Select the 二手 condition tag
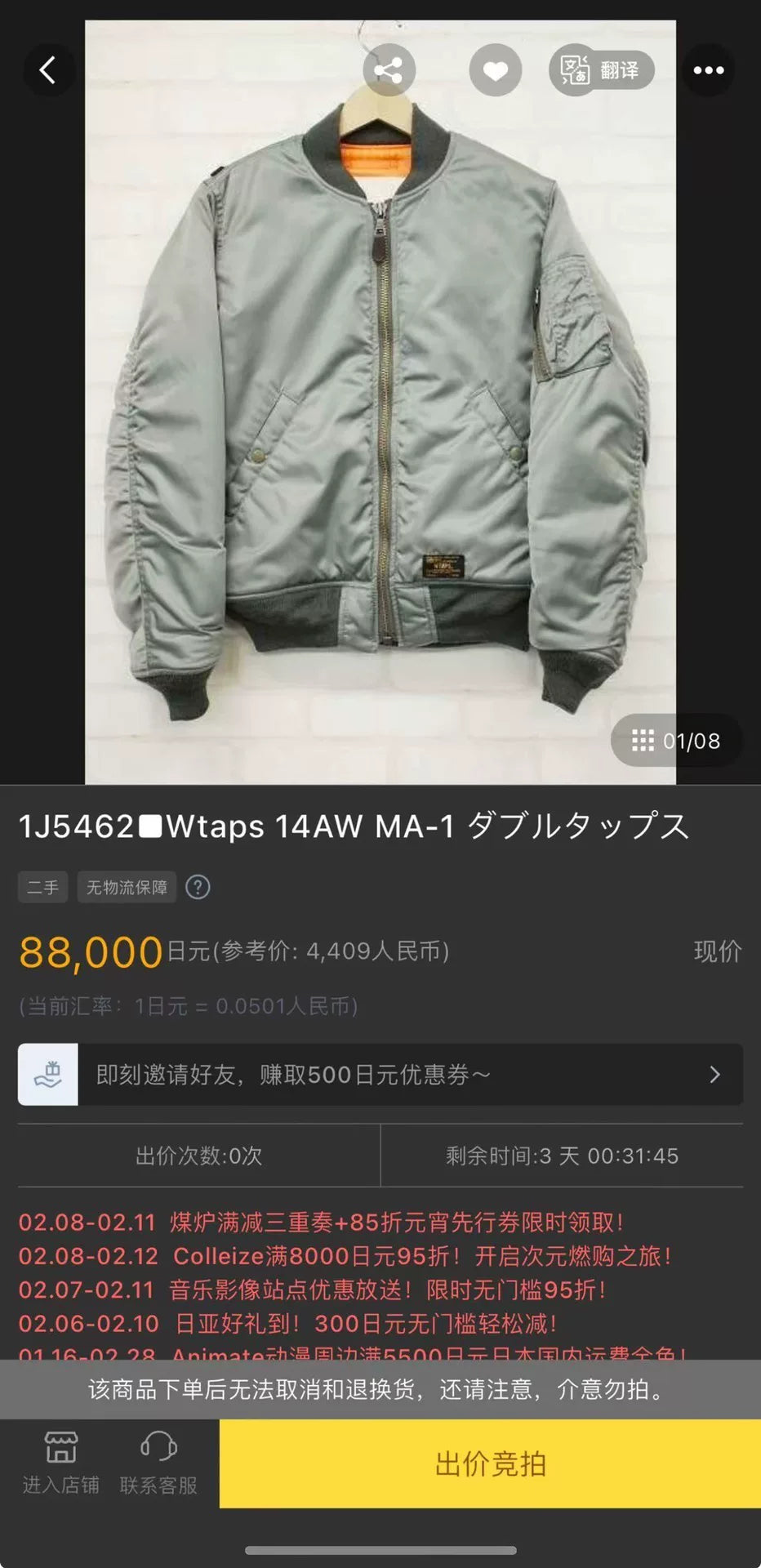 (42, 887)
